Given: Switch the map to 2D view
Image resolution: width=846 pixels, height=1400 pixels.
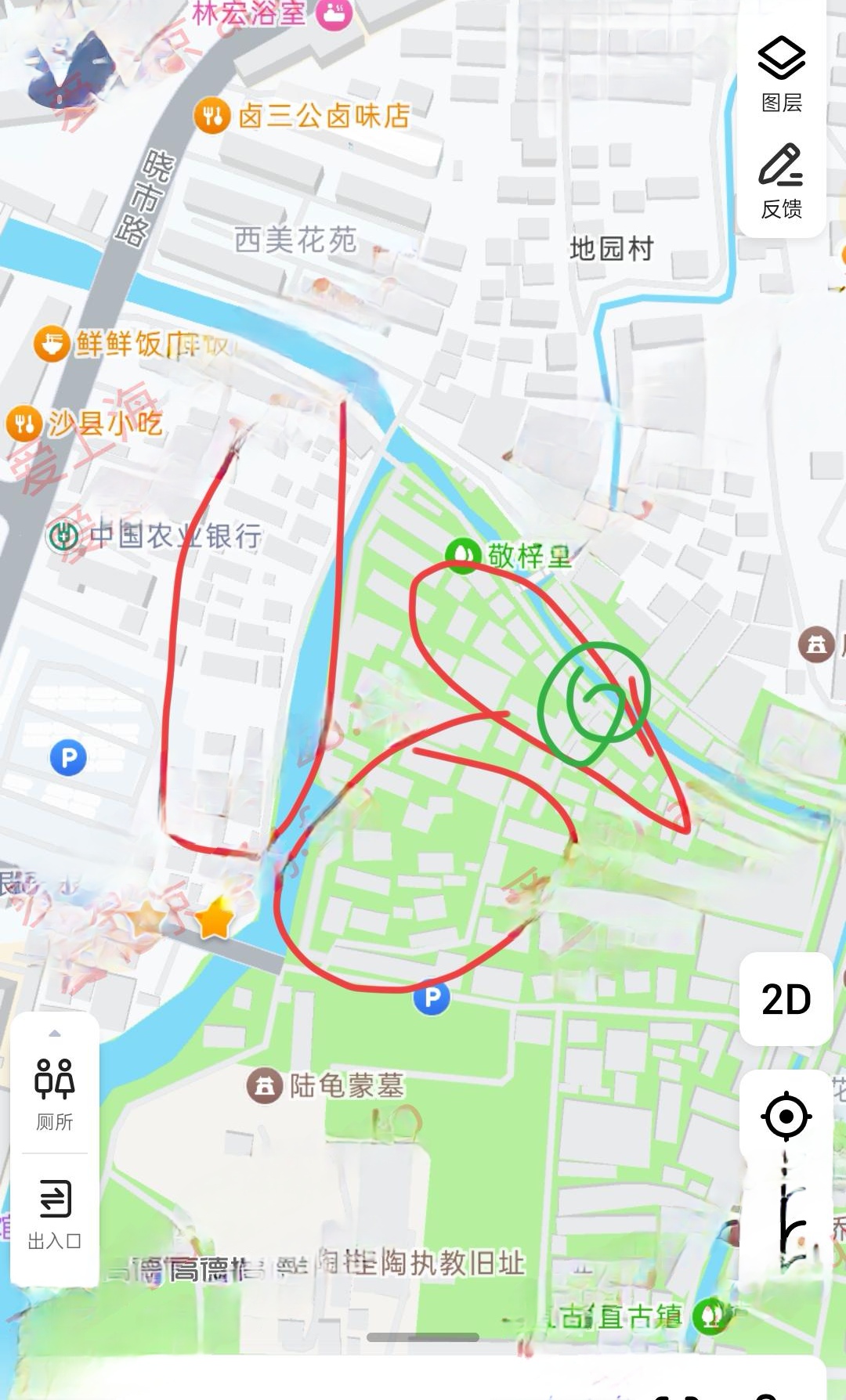Looking at the screenshot, I should pyautogui.click(x=786, y=999).
